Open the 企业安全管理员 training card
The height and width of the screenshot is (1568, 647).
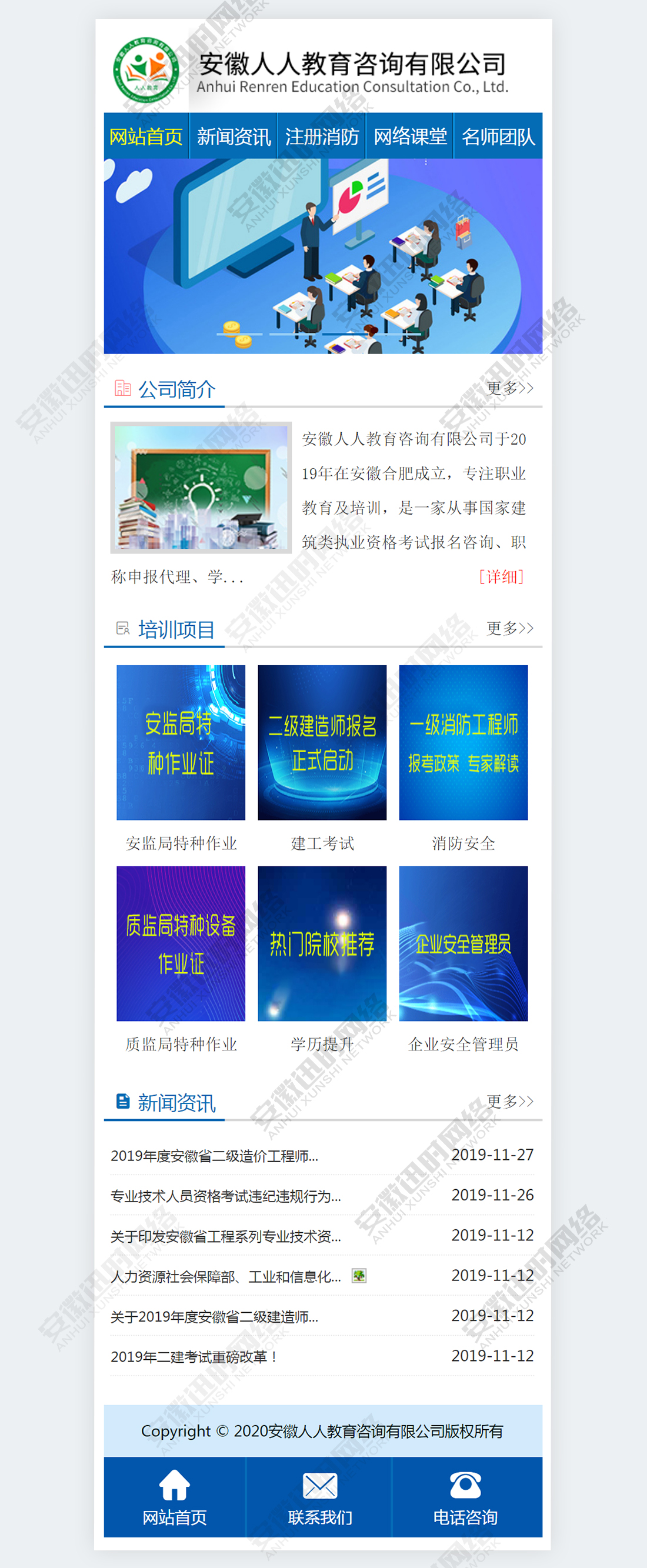463,943
